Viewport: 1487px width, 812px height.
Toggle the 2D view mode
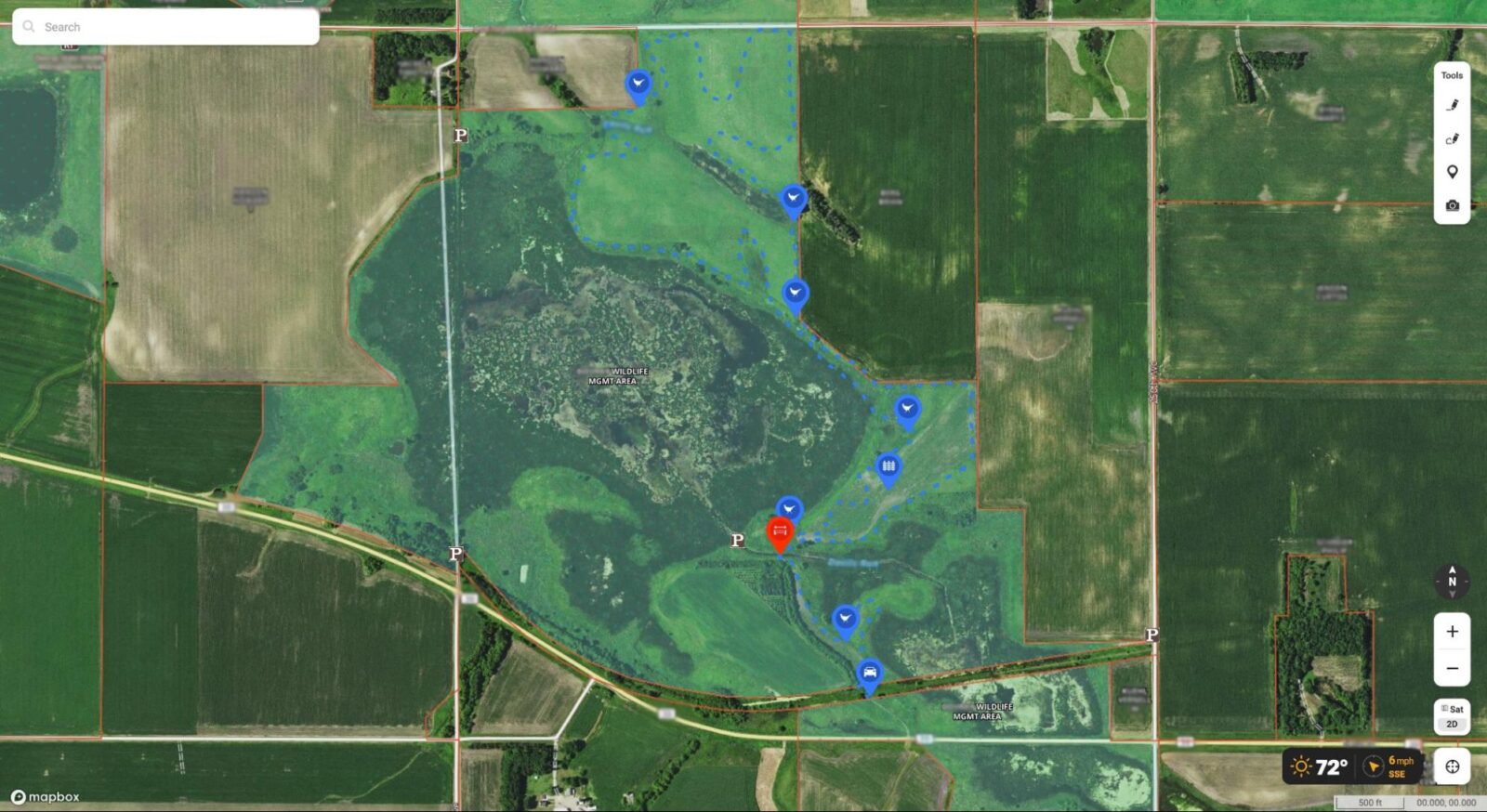pos(1452,725)
